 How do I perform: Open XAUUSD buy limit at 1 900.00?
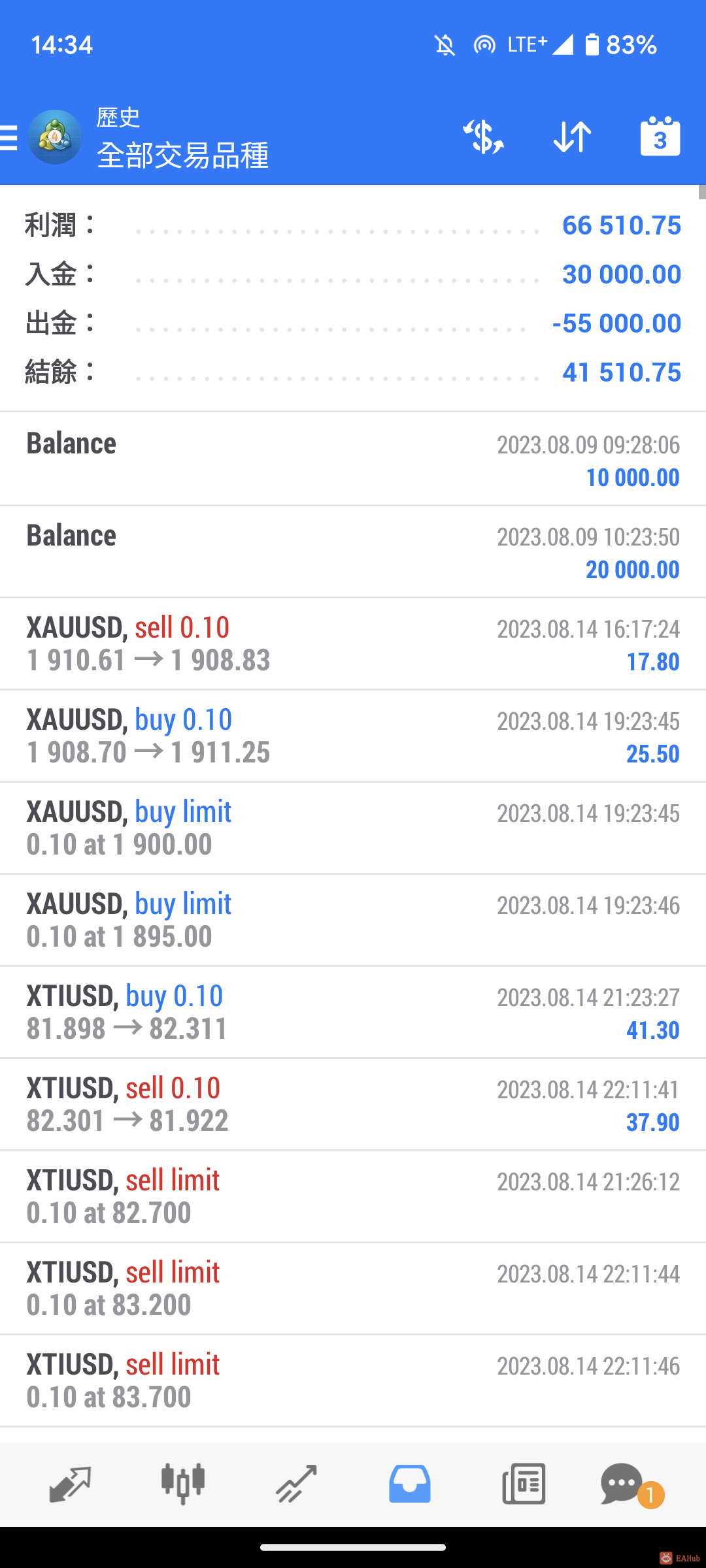pyautogui.click(x=353, y=828)
